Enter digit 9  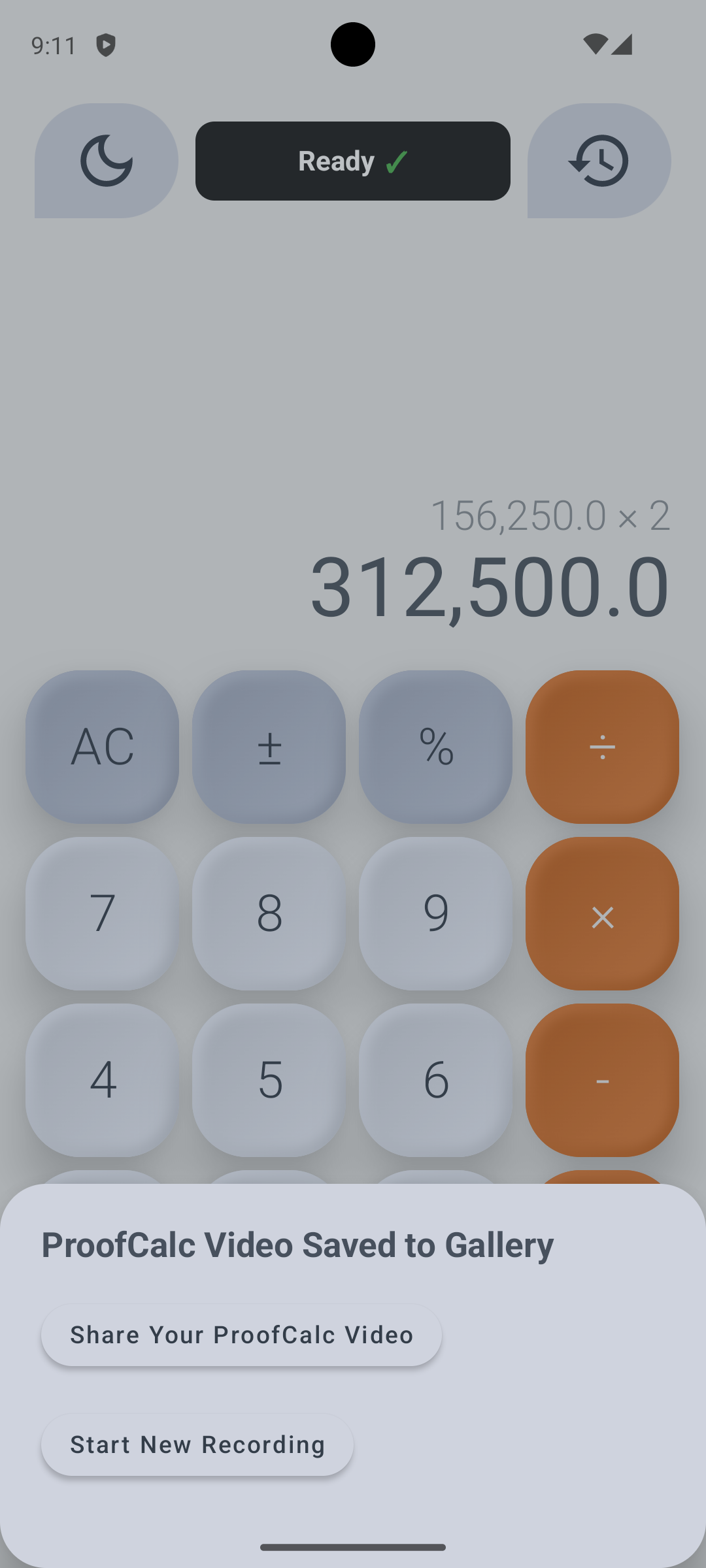[x=435, y=913]
